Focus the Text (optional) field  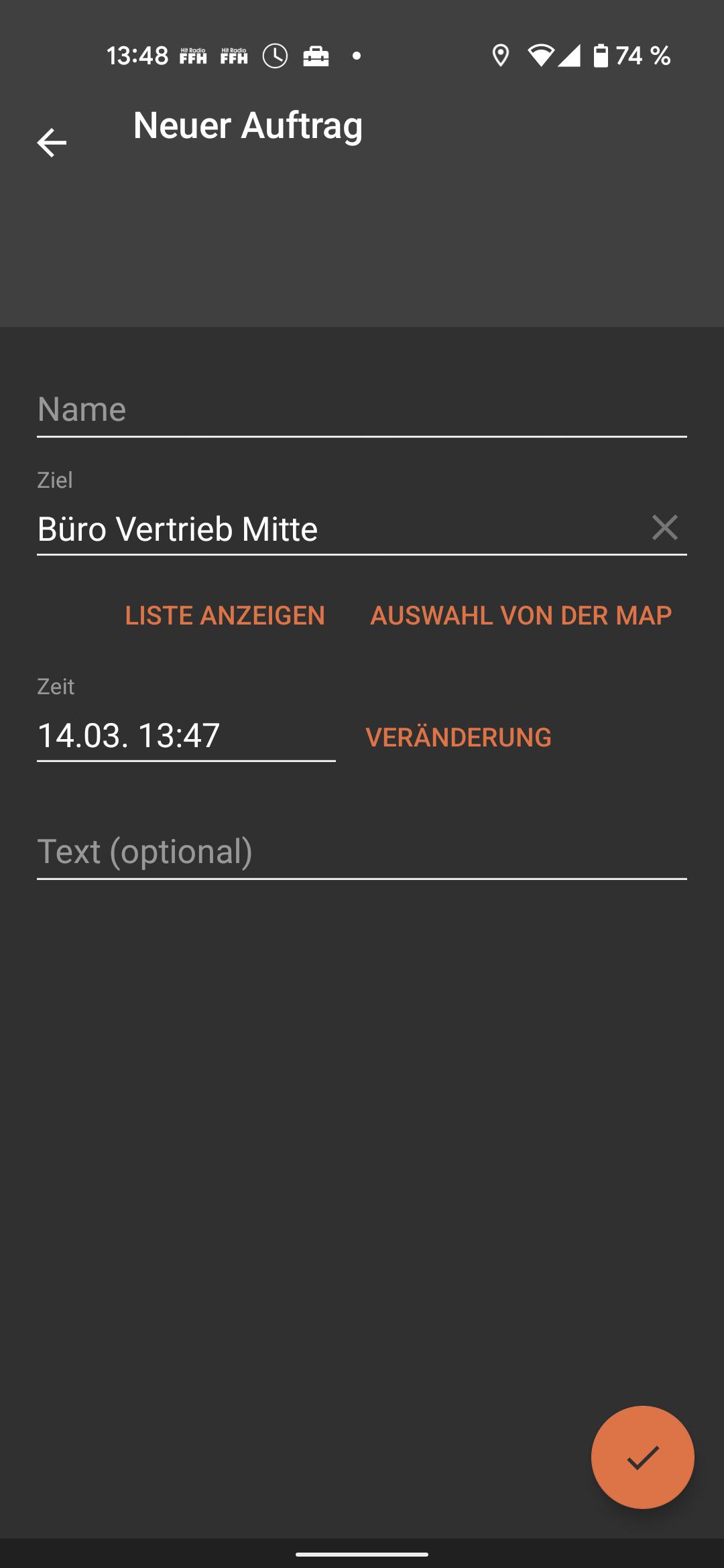[x=362, y=852]
